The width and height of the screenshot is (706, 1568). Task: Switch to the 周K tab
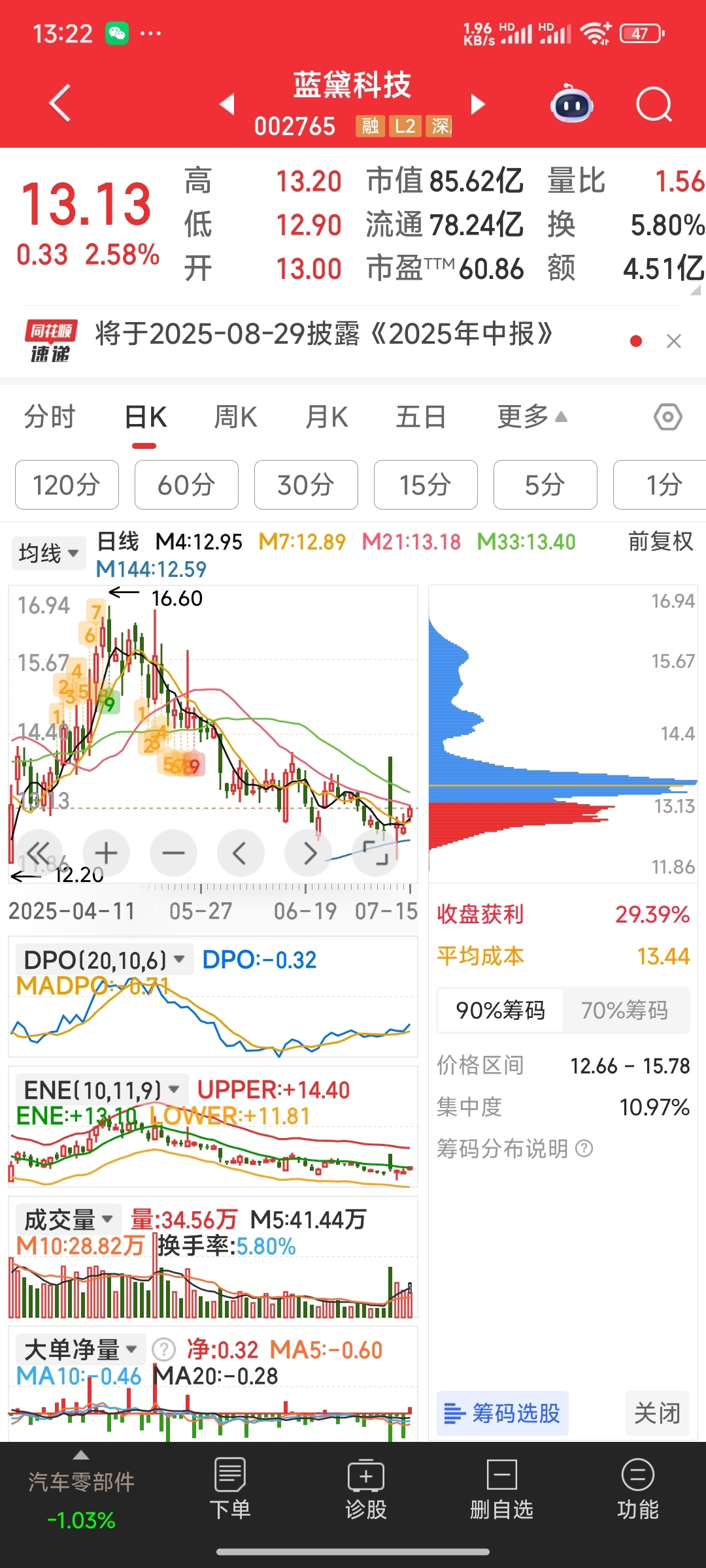point(236,417)
